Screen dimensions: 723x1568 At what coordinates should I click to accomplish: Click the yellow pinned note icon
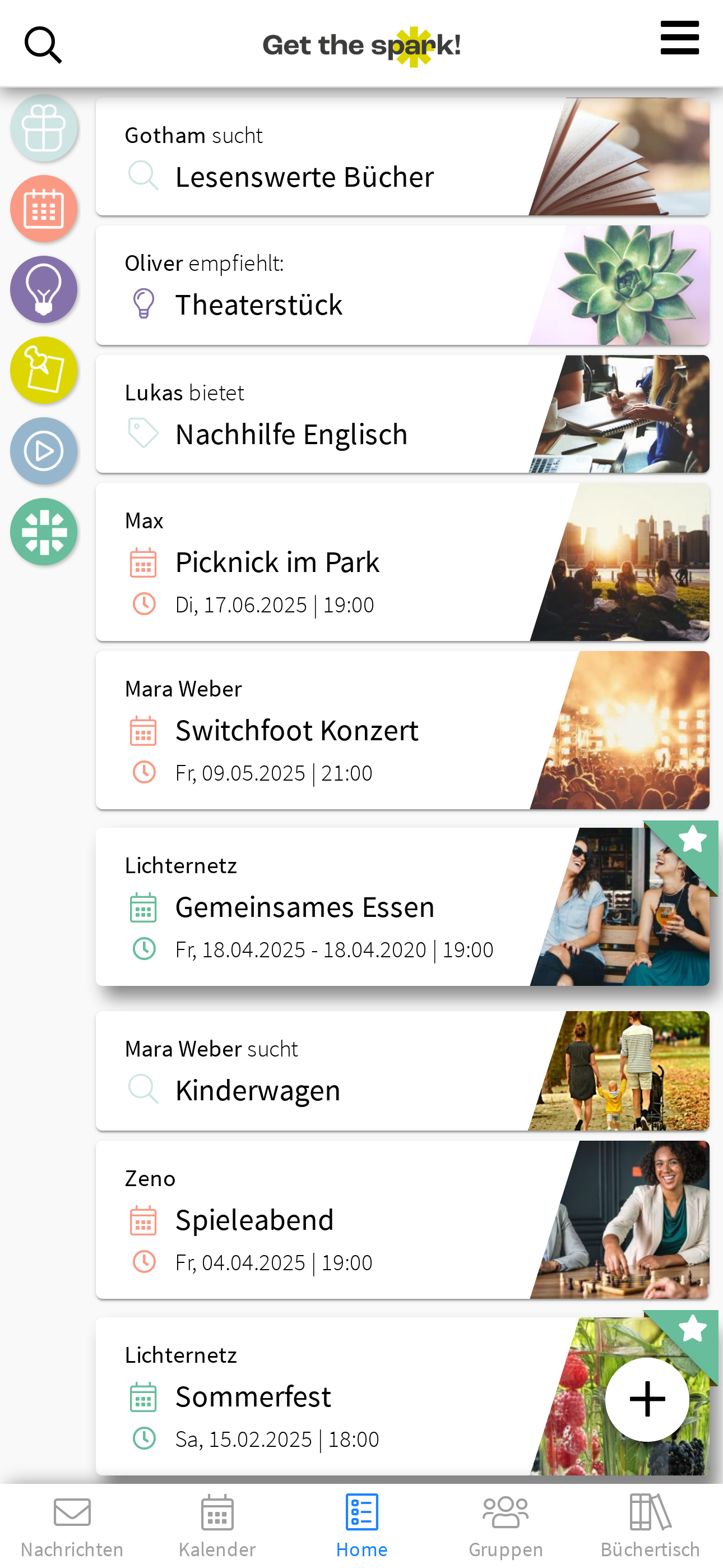point(43,370)
